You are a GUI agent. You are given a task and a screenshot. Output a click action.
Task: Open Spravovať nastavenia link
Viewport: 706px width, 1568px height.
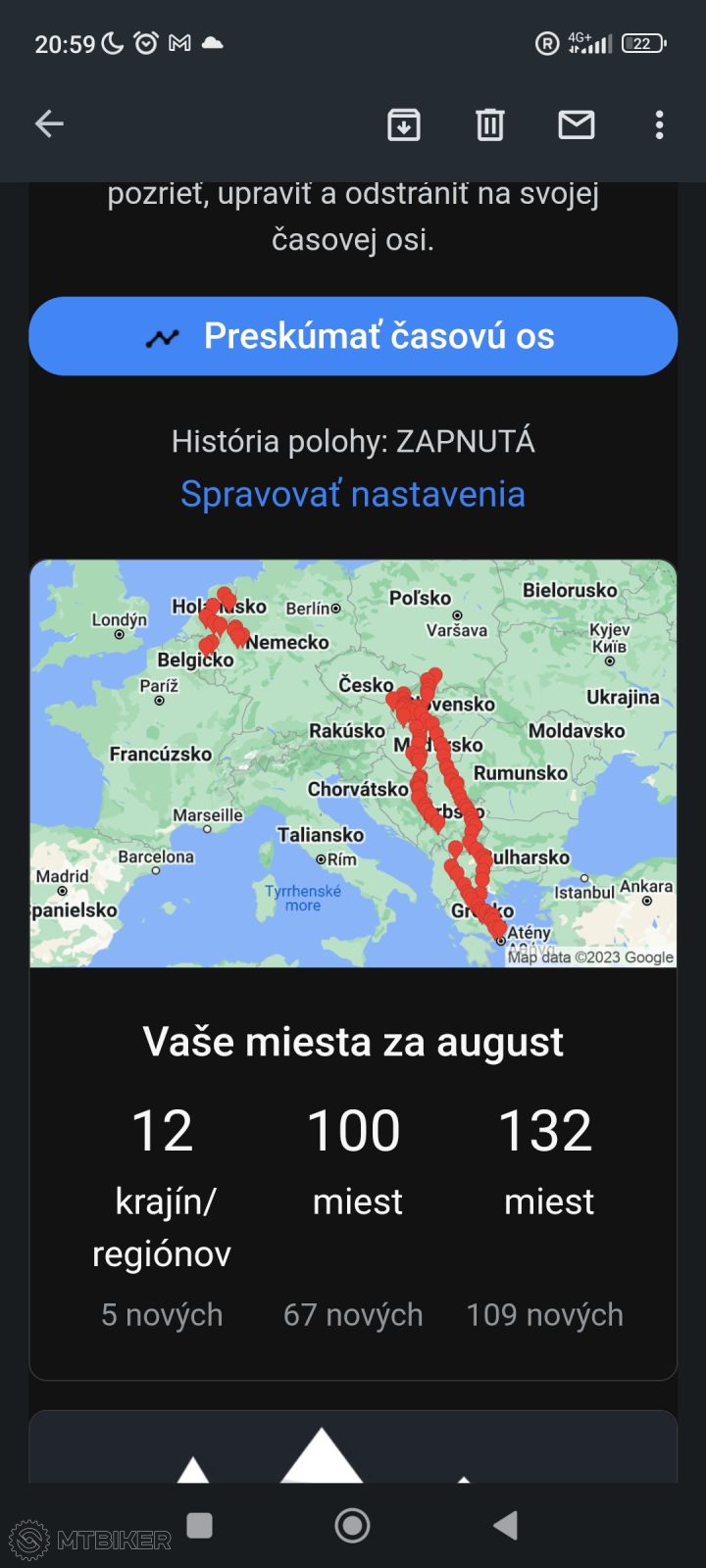pos(353,494)
